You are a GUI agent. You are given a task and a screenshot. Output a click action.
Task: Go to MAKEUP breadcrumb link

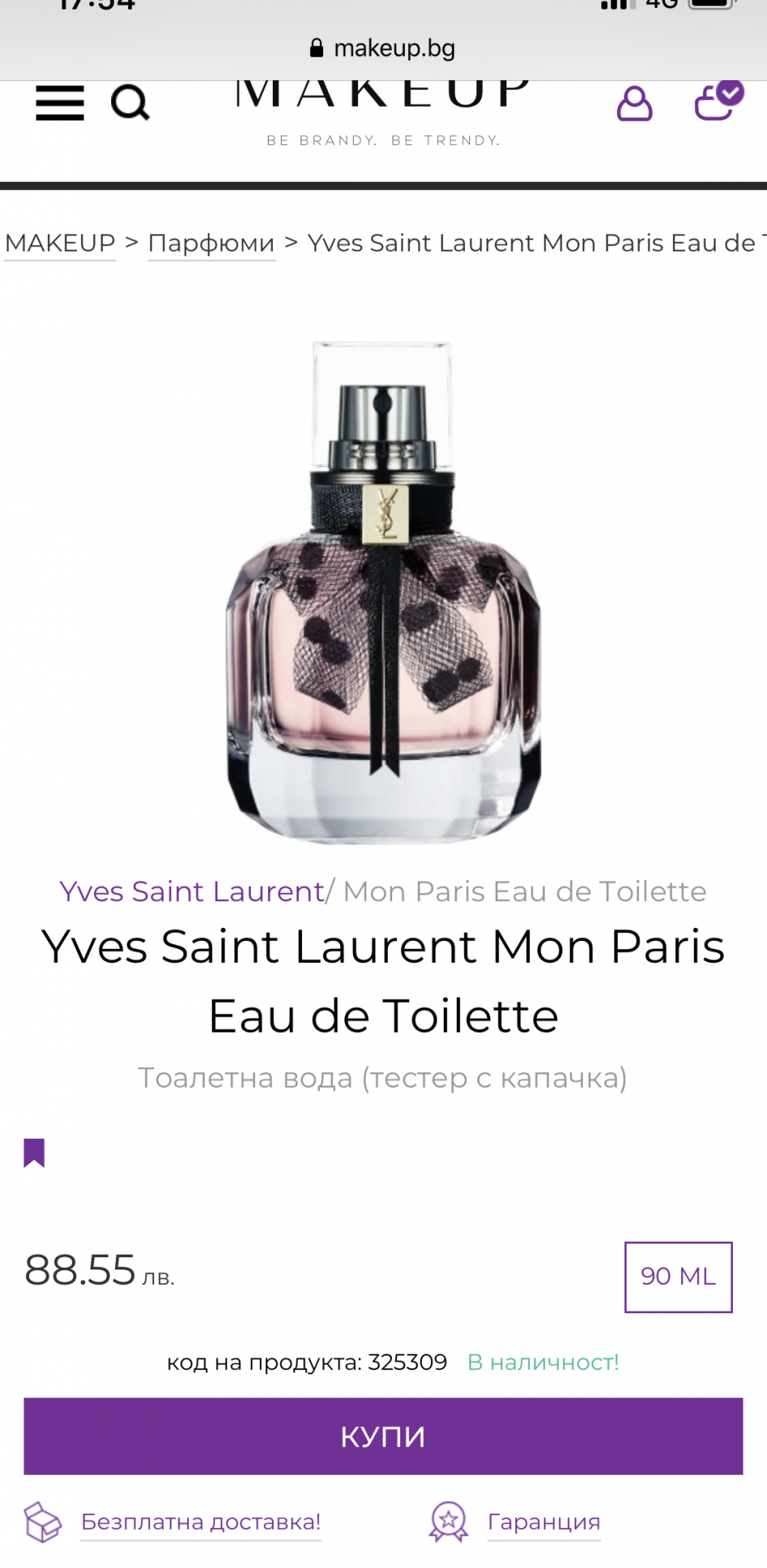pyautogui.click(x=60, y=243)
